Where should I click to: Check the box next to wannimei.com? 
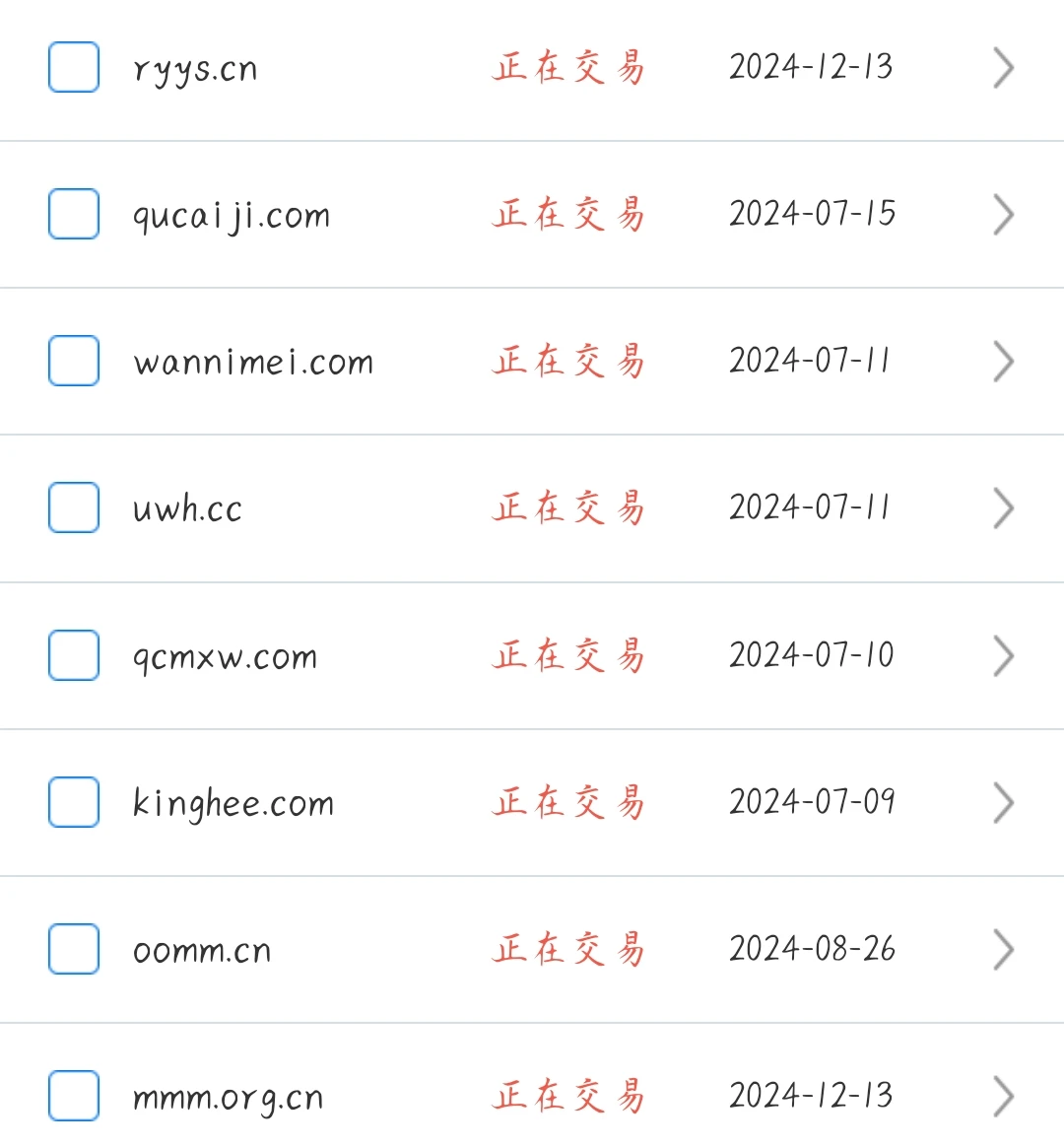coord(74,361)
